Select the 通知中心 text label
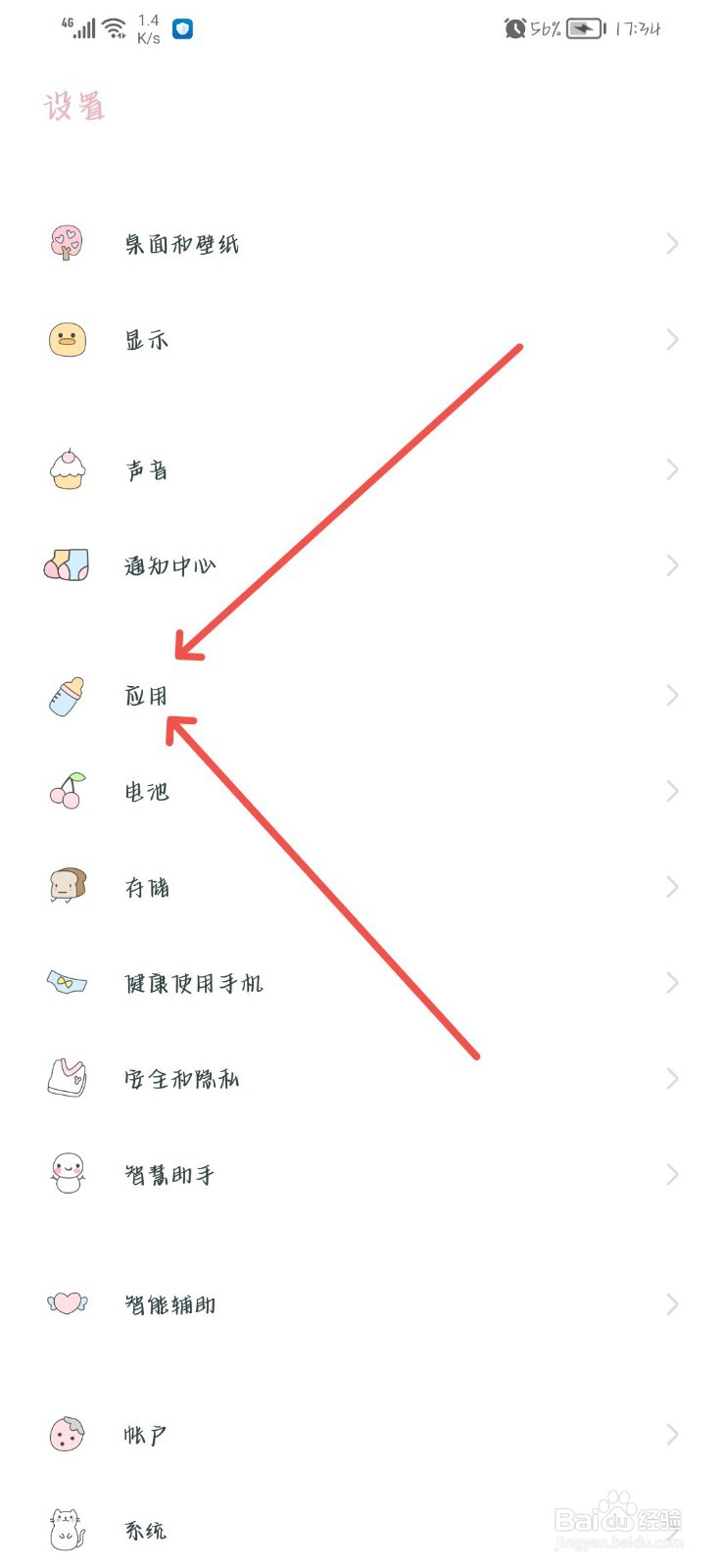Viewport: 723px width, 1568px height. pyautogui.click(x=171, y=564)
